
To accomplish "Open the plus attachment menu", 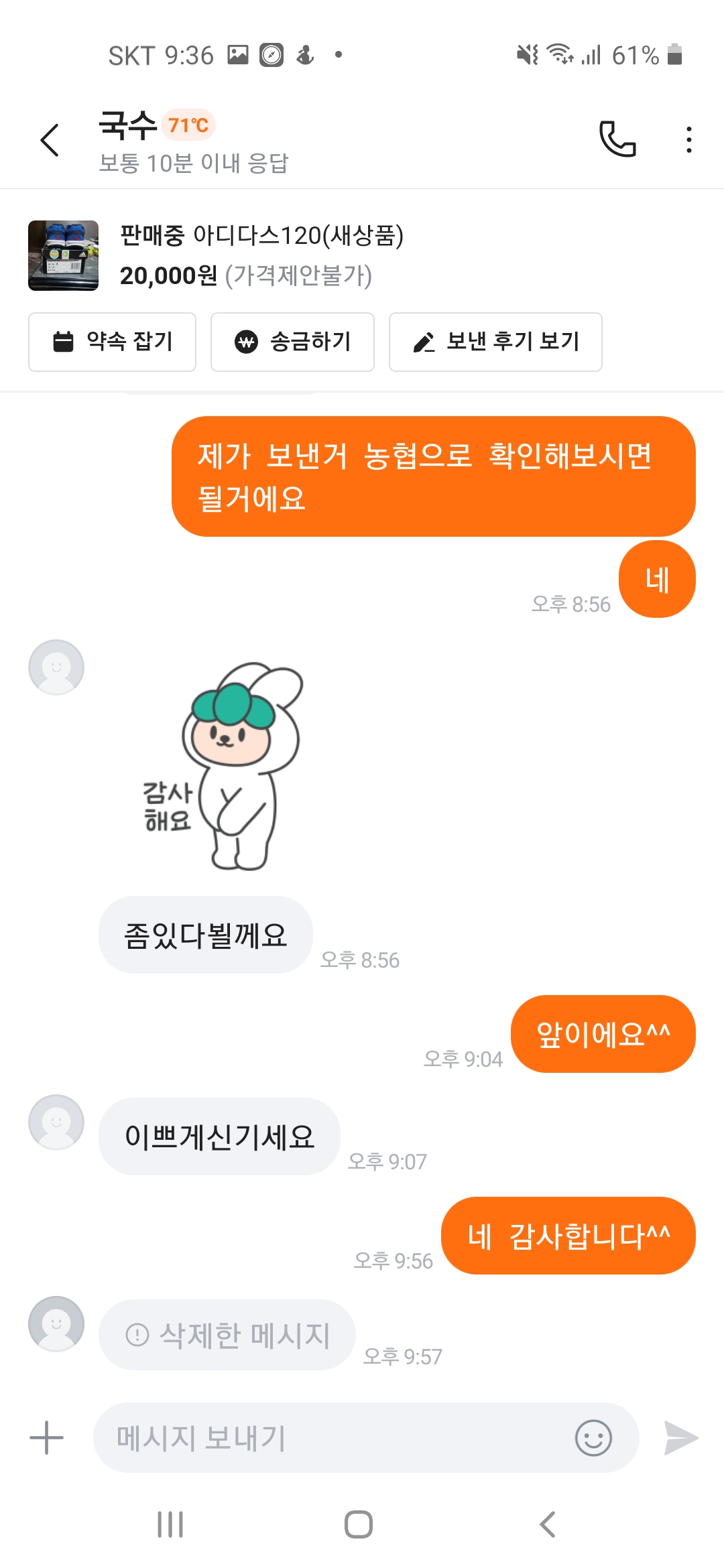I will click(x=47, y=1437).
